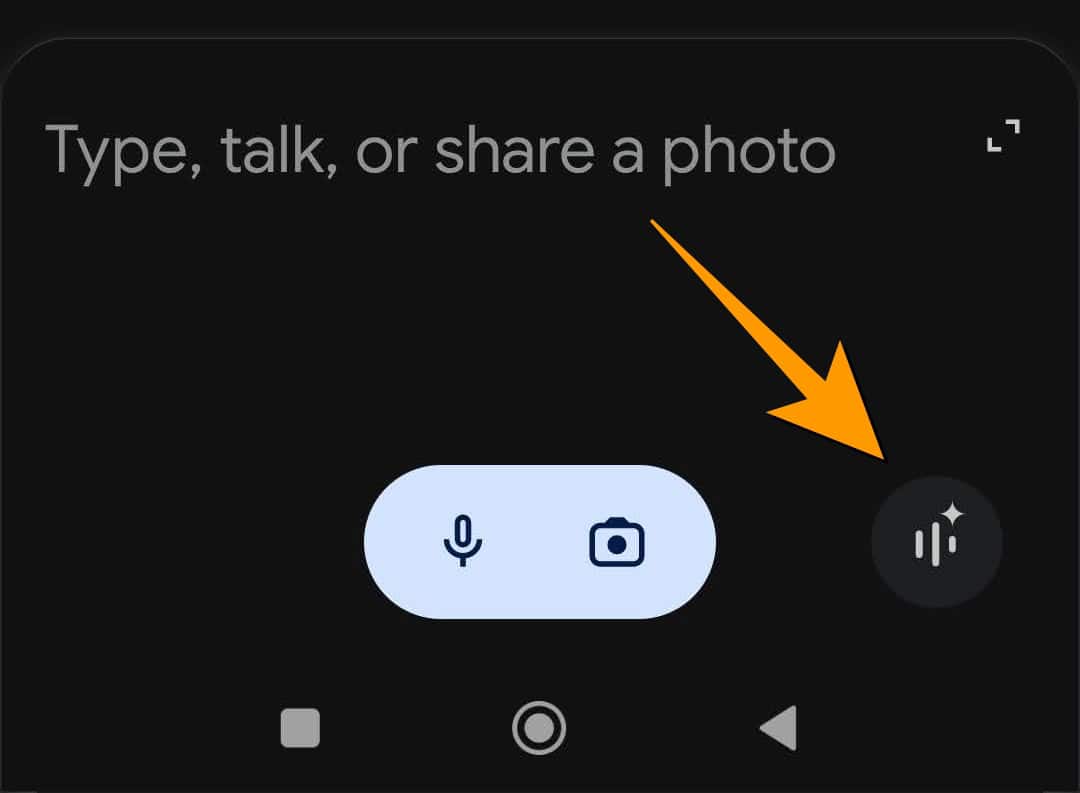Start voice input with the microphone
1080x793 pixels.
pos(462,541)
